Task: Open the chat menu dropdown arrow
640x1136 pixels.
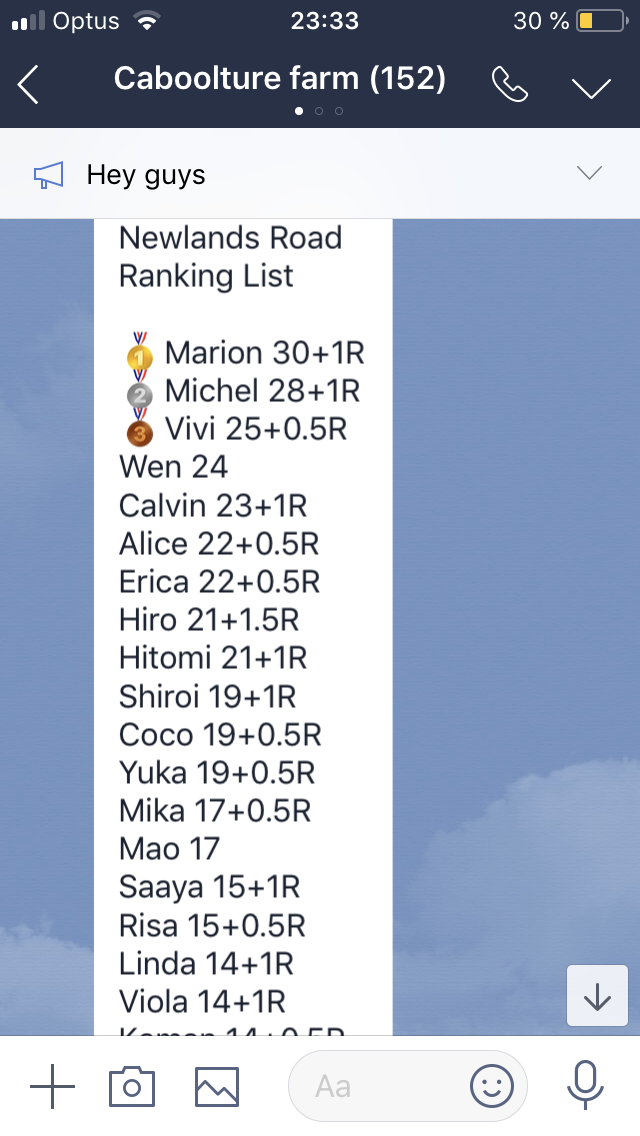Action: click(591, 87)
